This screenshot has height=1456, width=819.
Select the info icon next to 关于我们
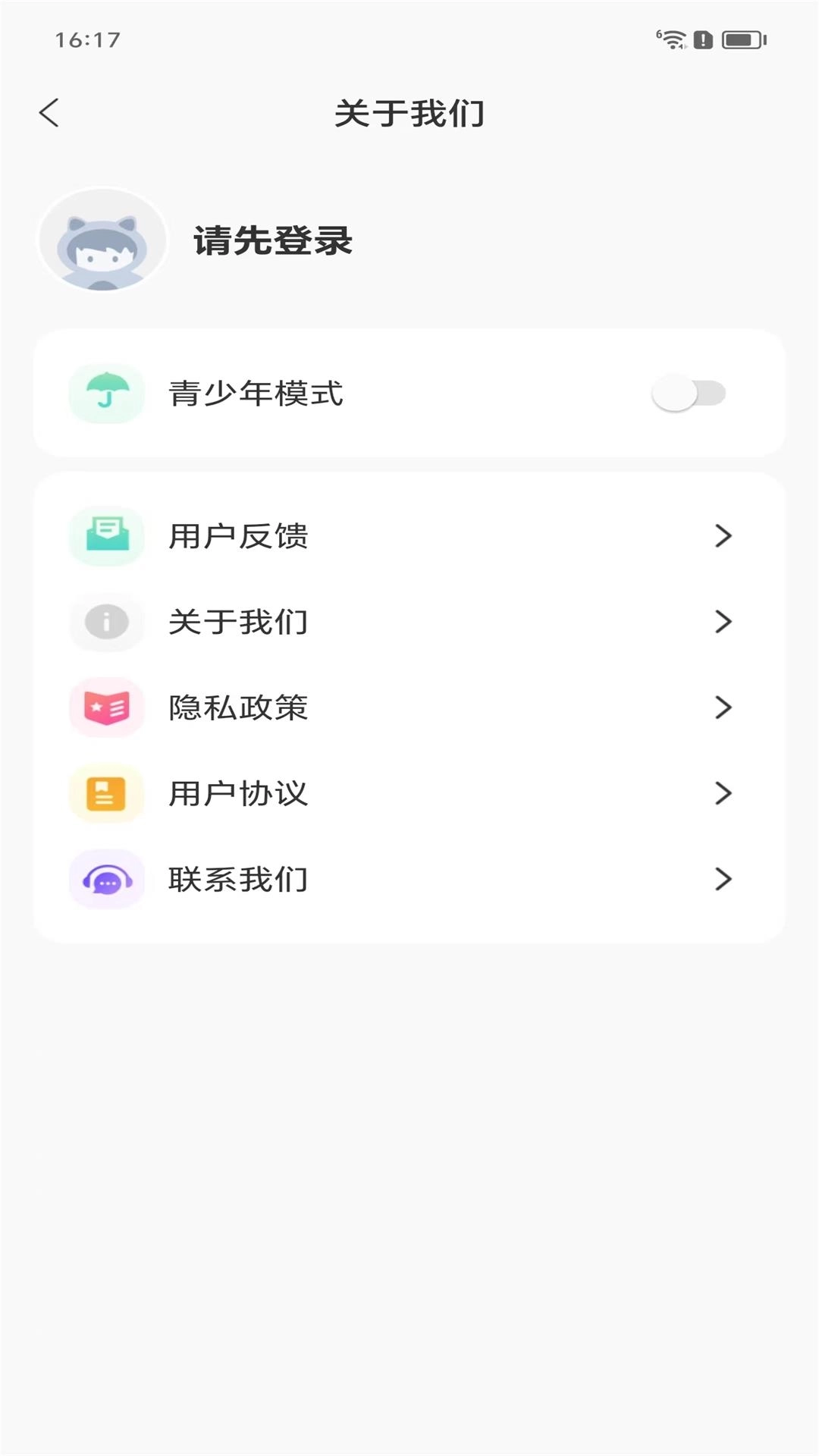(x=106, y=622)
